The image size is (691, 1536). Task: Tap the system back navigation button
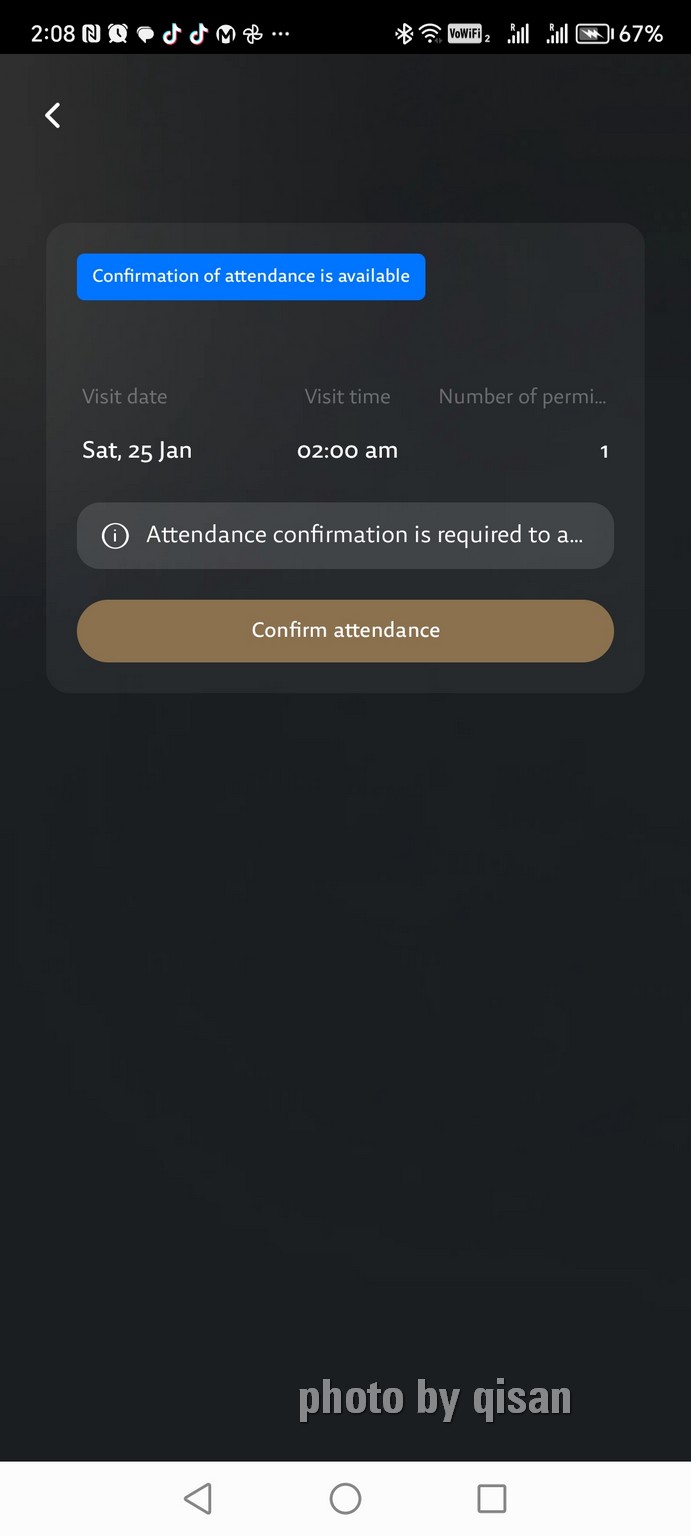[x=198, y=1498]
